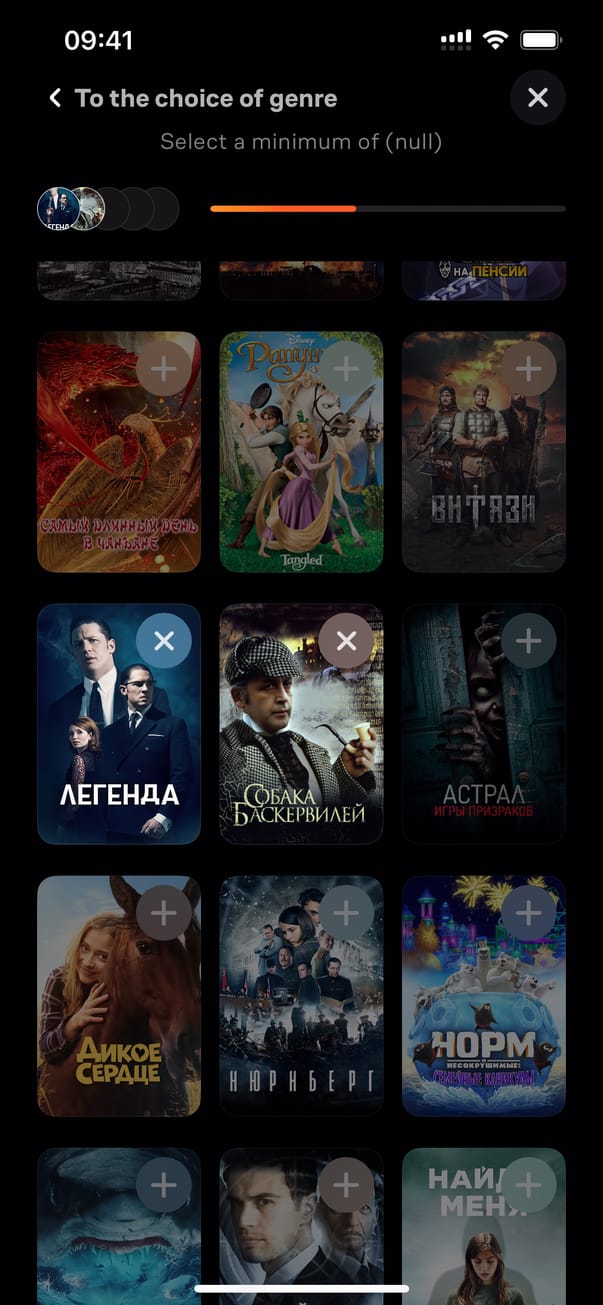The width and height of the screenshot is (603, 1305).
Task: Add the red dragon poster movie
Action: (x=164, y=370)
